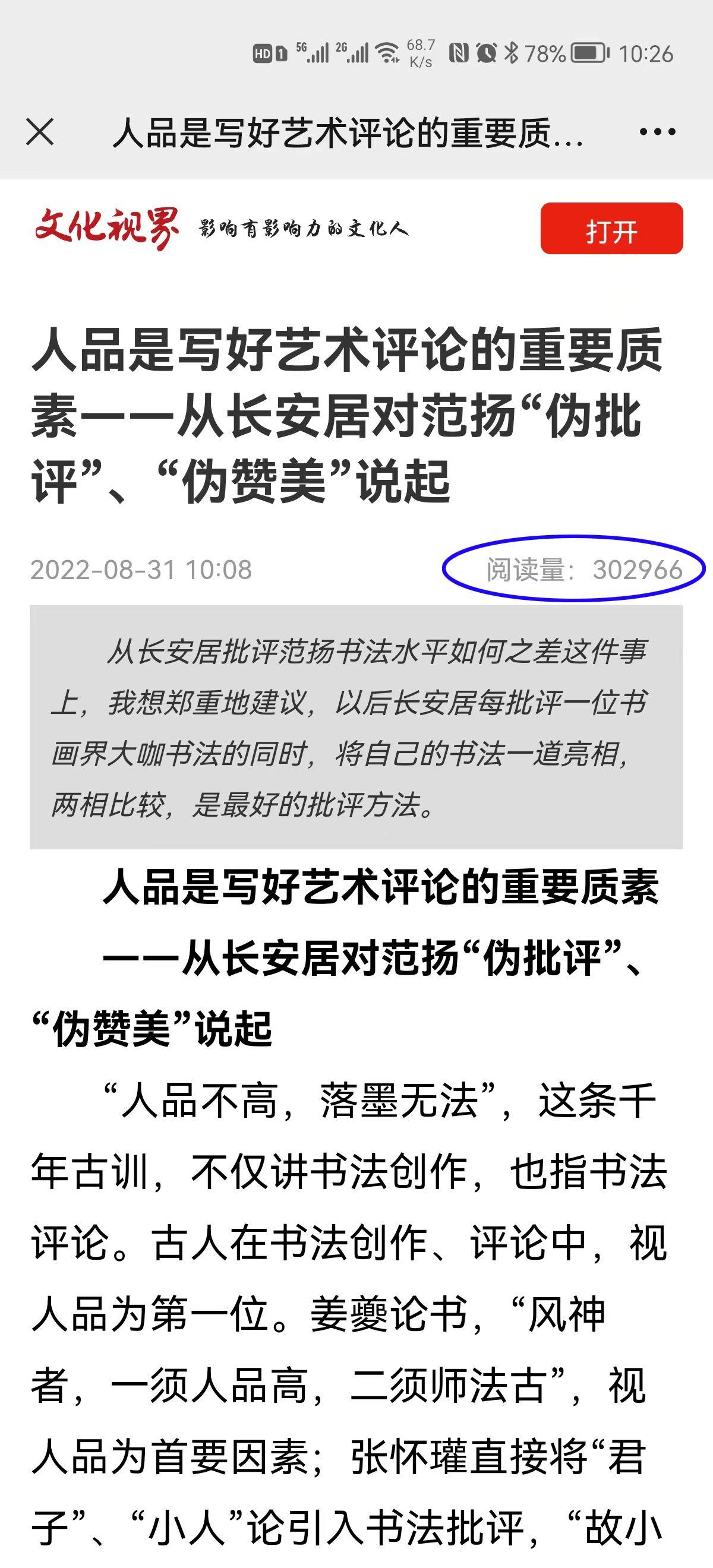Tap the truncated article title in top bar
Viewport: 713px width, 1568px height.
pyautogui.click(x=347, y=131)
